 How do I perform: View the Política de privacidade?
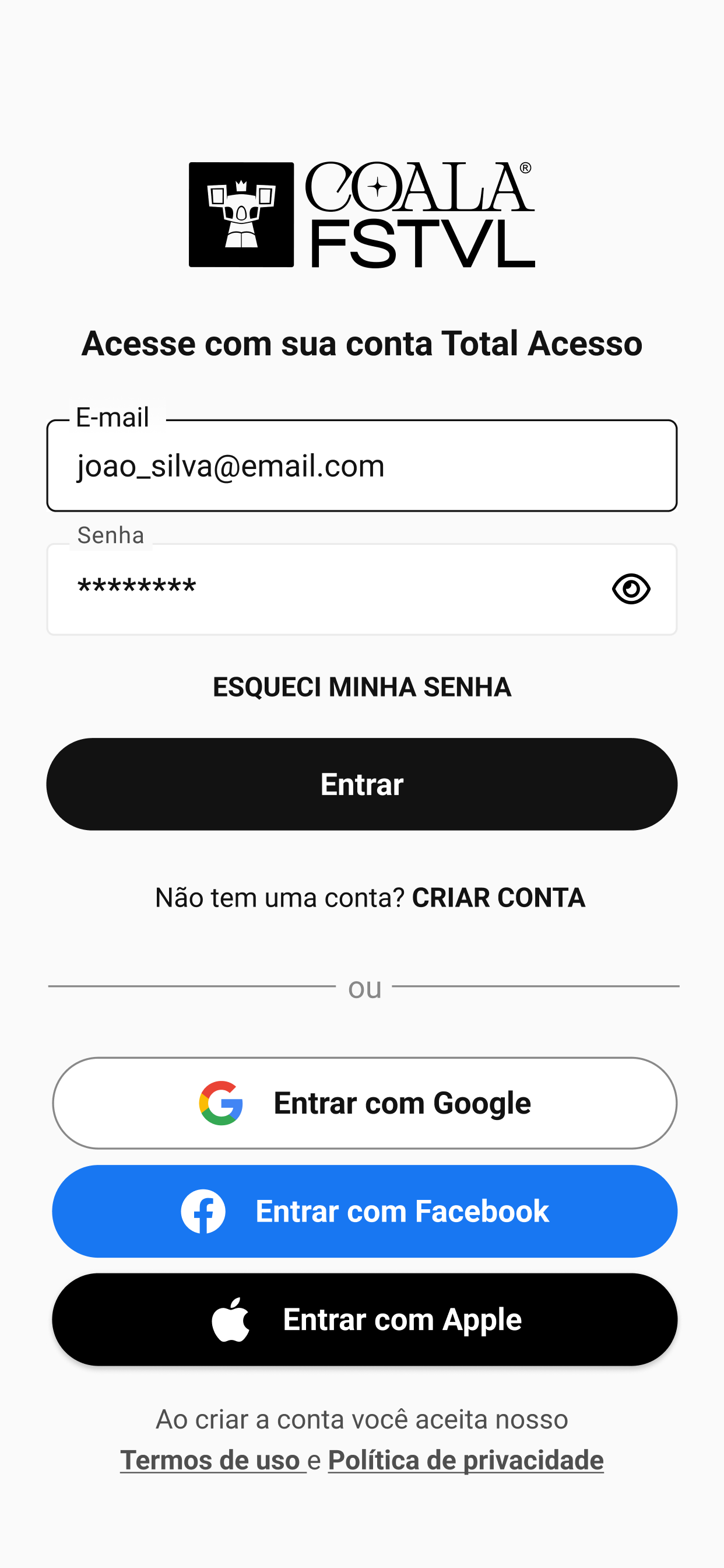pos(465,1460)
